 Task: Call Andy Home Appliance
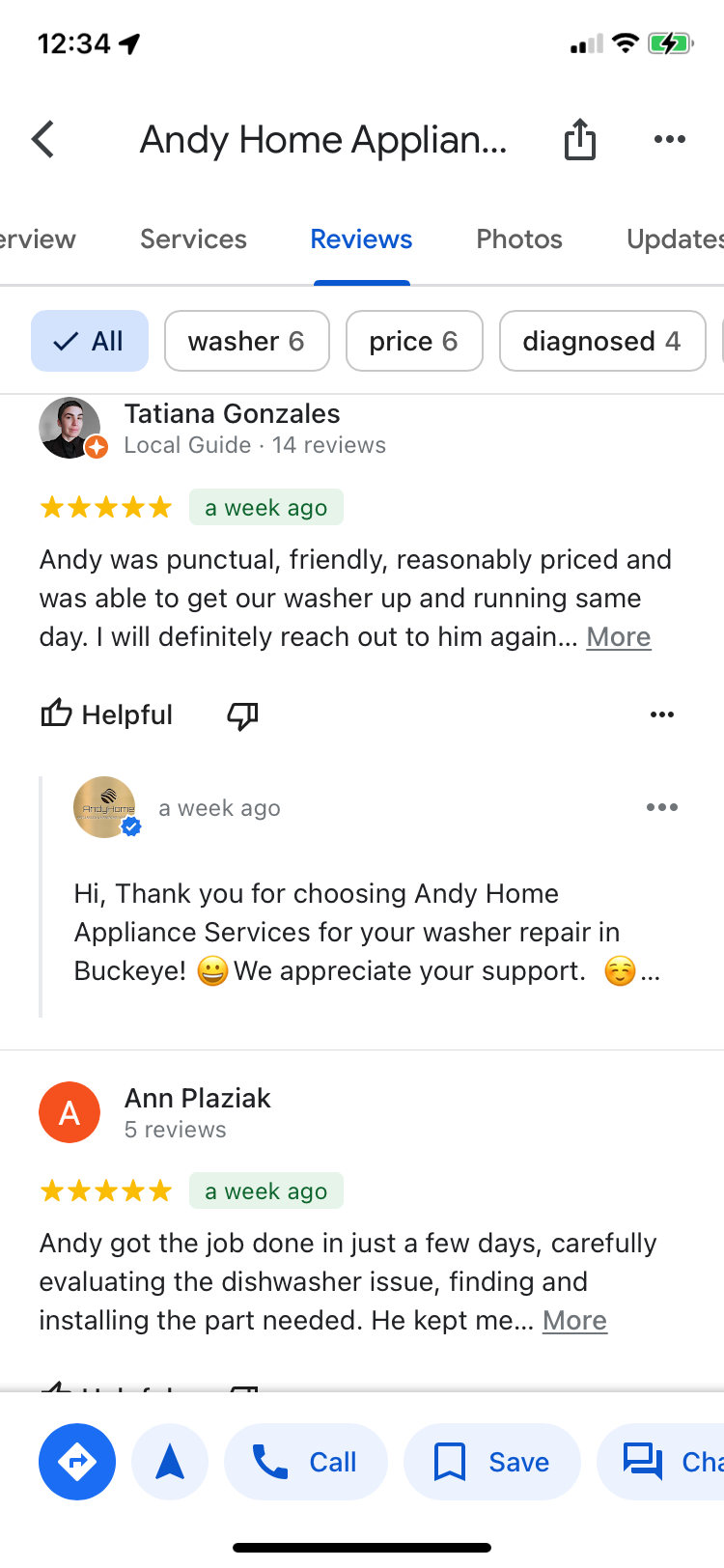[305, 1462]
